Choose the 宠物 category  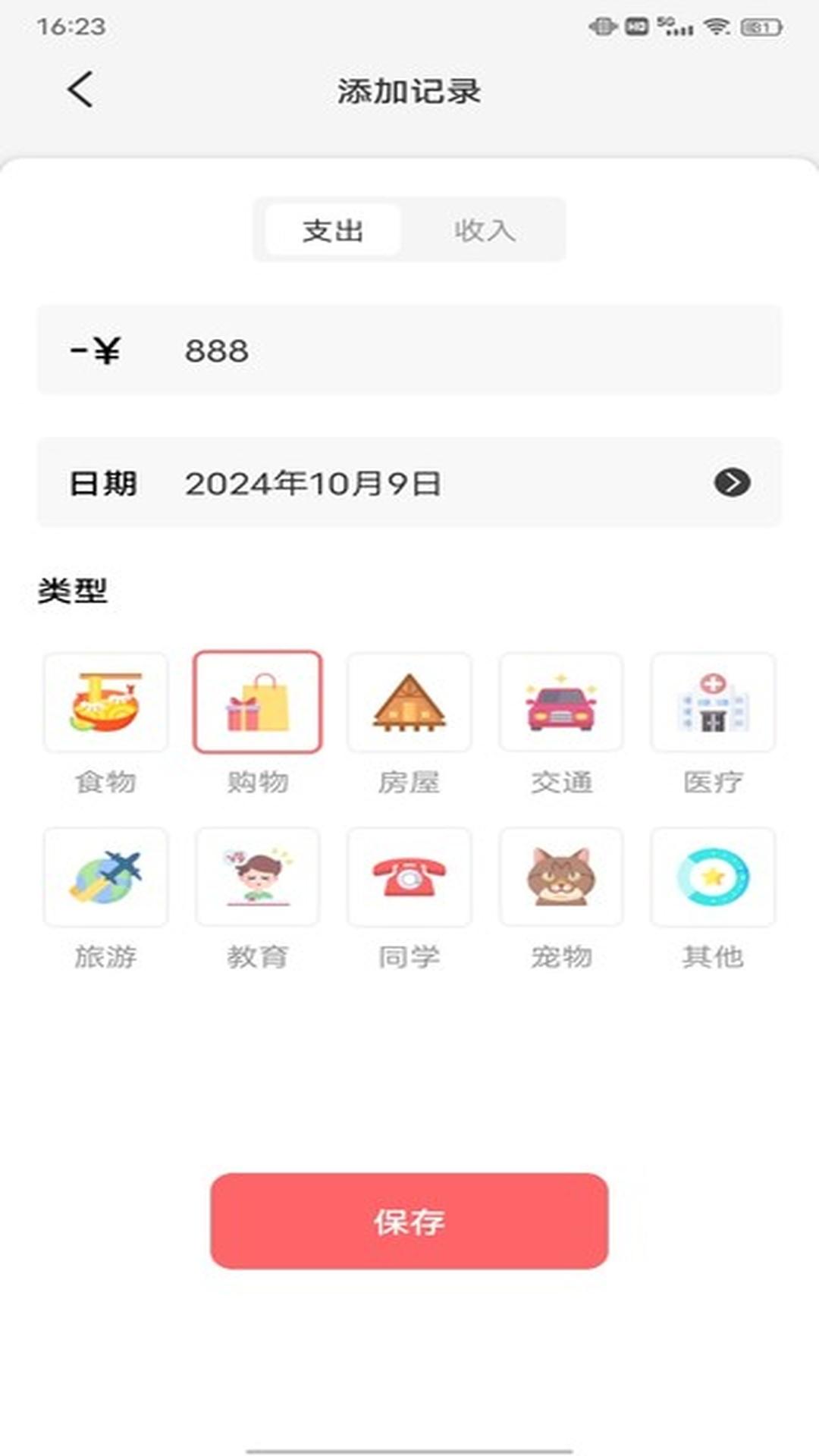click(561, 877)
